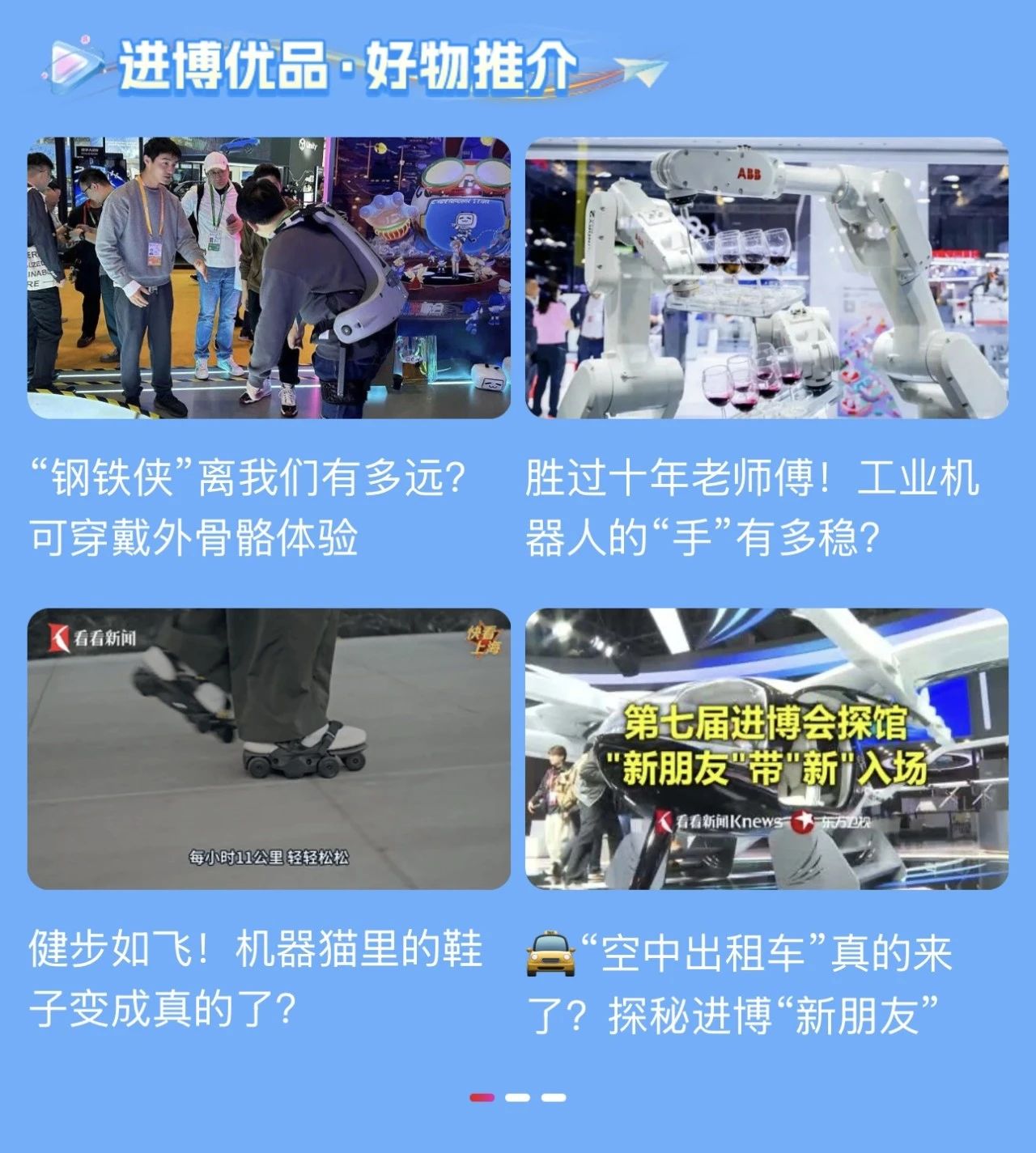This screenshot has width=1036, height=1153.
Task: Open the 健步如飞 robot shoes video
Action: click(269, 748)
